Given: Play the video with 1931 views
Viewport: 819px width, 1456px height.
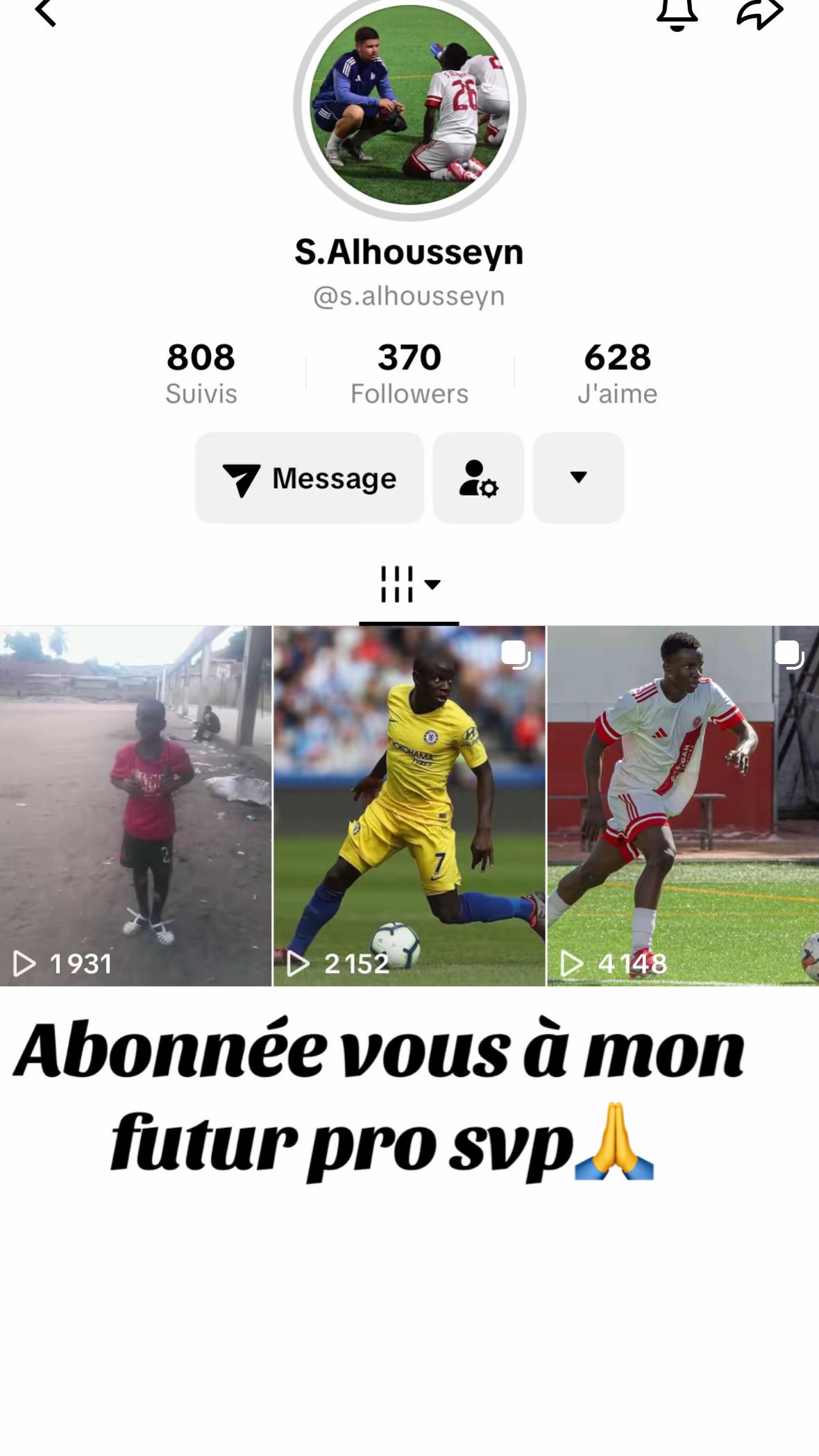Looking at the screenshot, I should (135, 805).
